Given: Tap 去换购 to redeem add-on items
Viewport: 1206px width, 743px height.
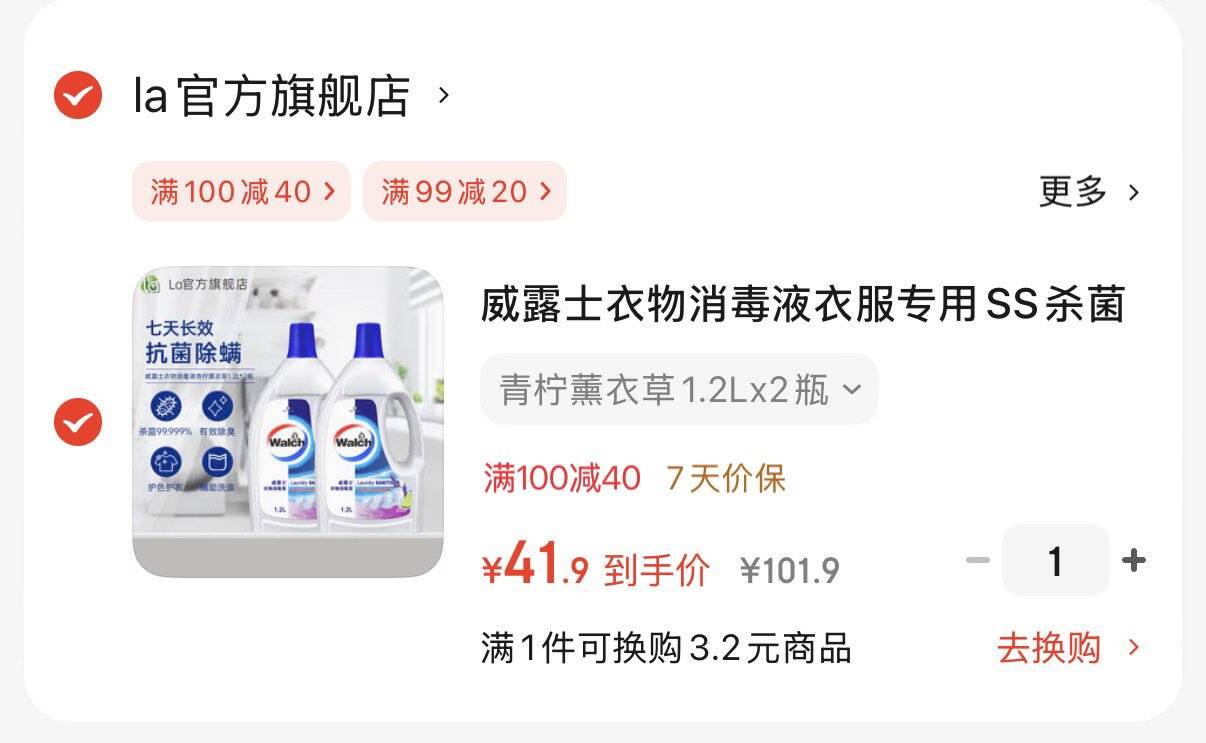Looking at the screenshot, I should (x=1068, y=648).
